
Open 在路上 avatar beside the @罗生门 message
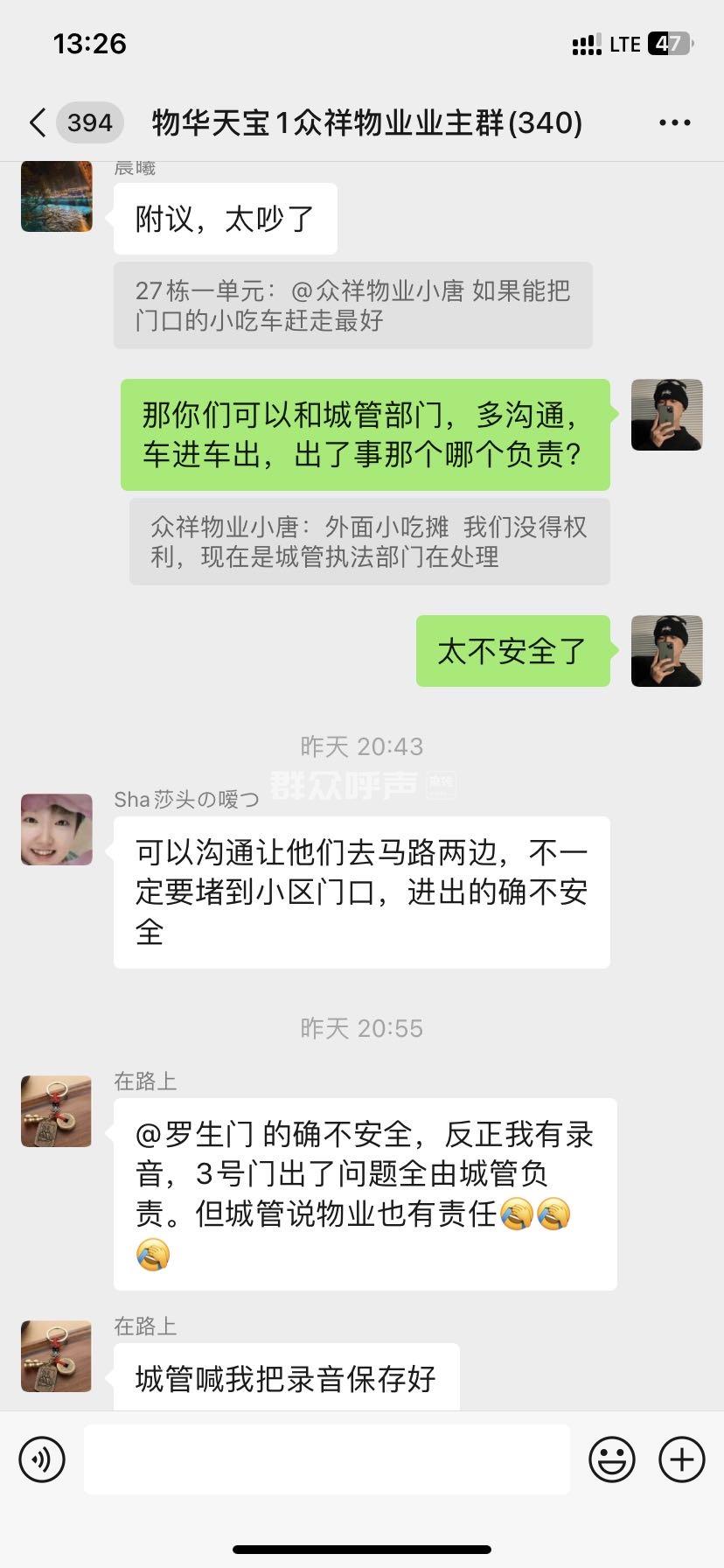(57, 1111)
